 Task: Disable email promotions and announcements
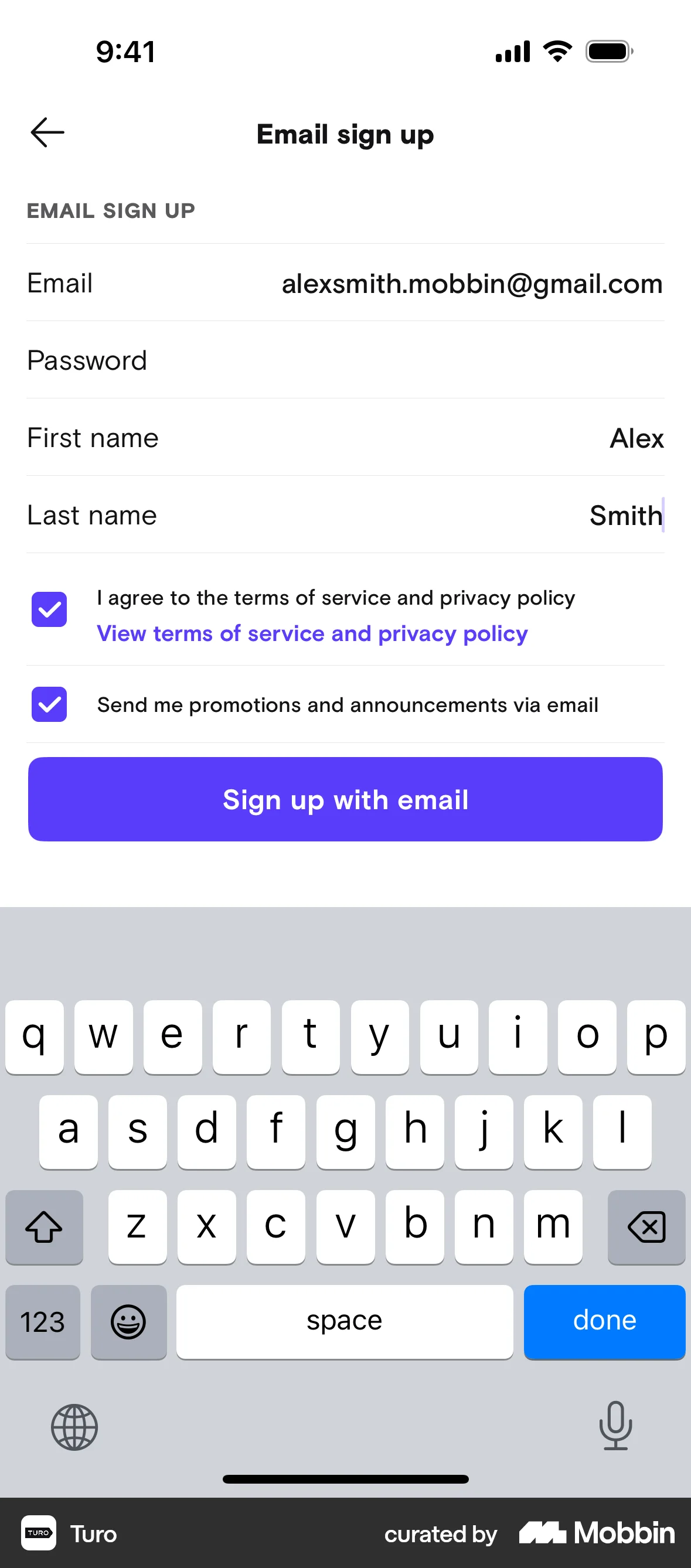pos(49,704)
